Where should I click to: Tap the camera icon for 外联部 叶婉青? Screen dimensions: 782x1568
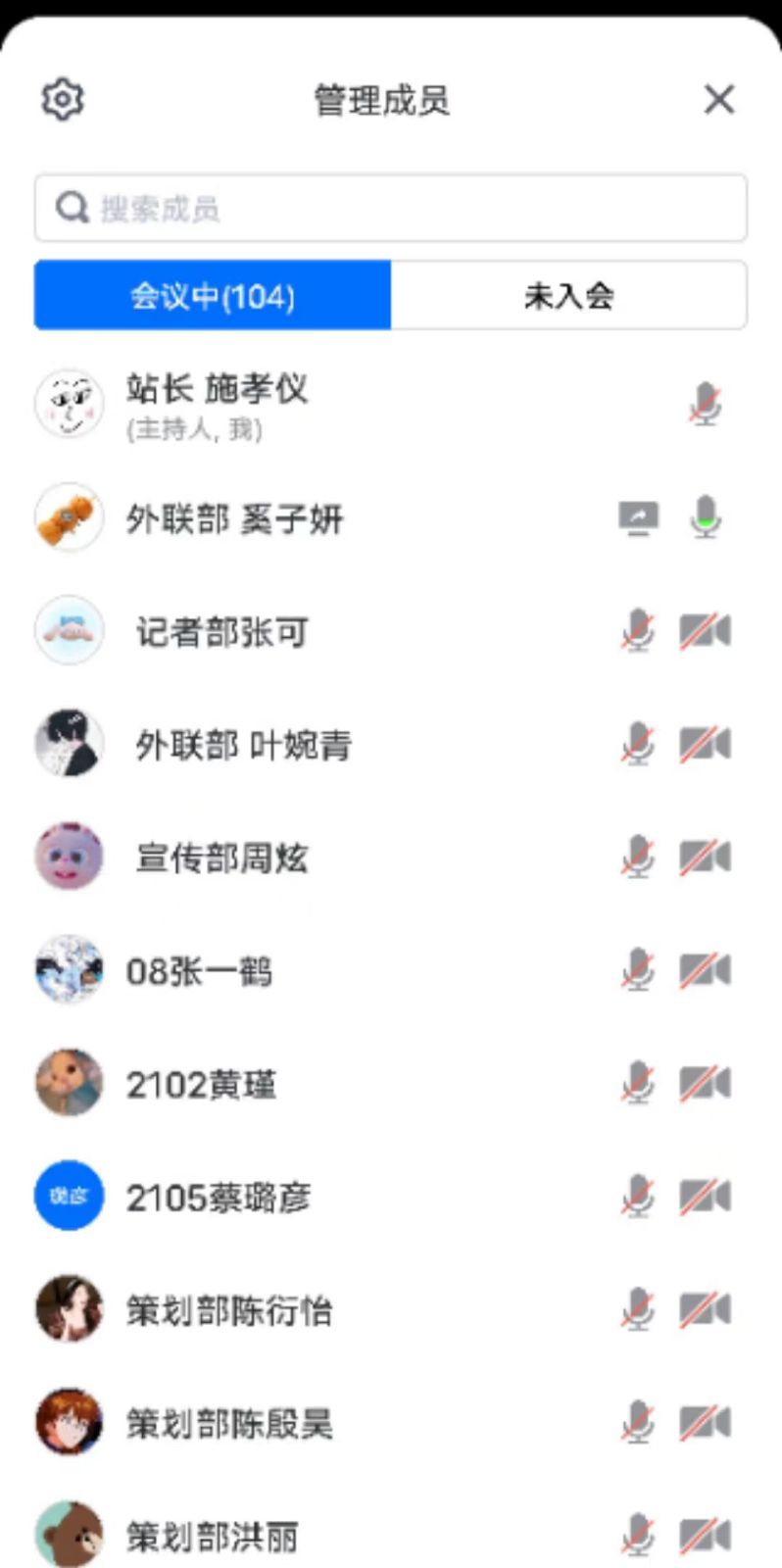tap(706, 745)
